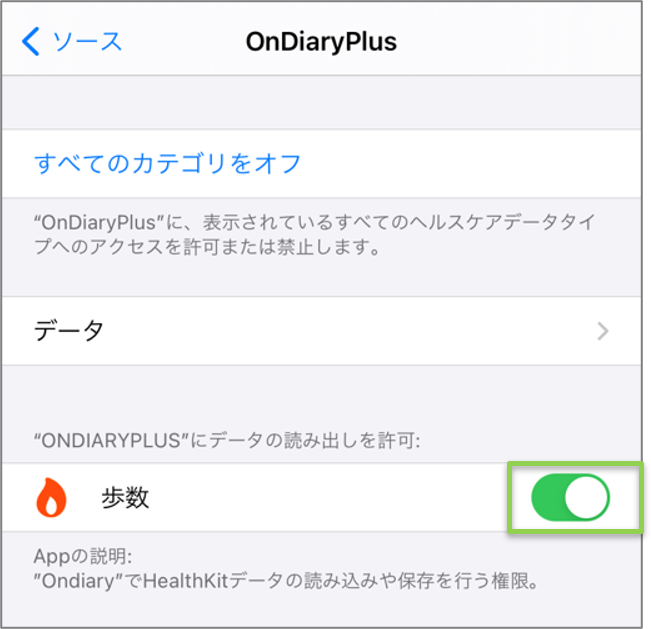This screenshot has width=651, height=629.
Task: Disable the 歩数 read permission switch
Action: pyautogui.click(x=571, y=498)
